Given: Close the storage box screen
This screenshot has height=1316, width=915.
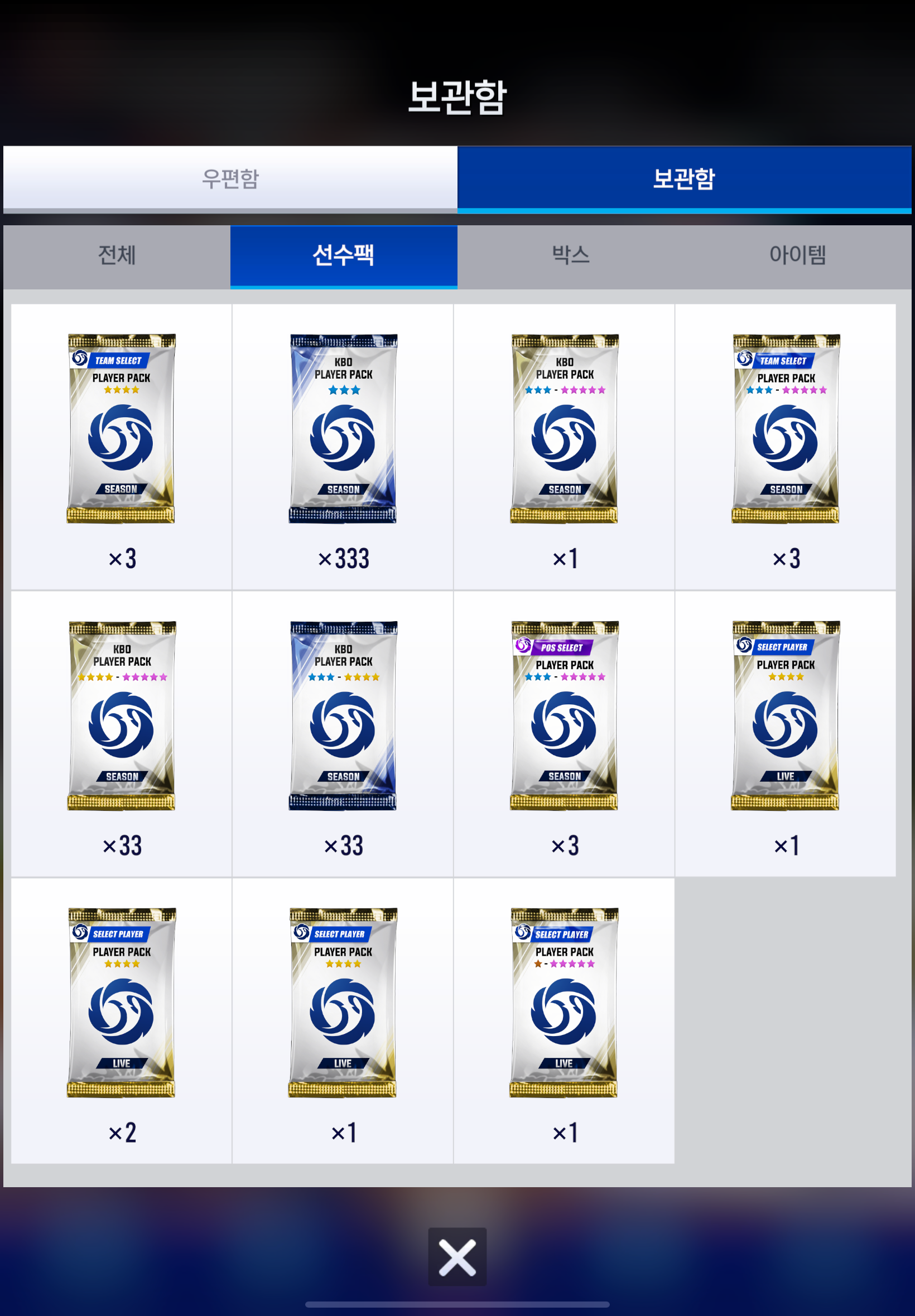Looking at the screenshot, I should click(x=457, y=1257).
